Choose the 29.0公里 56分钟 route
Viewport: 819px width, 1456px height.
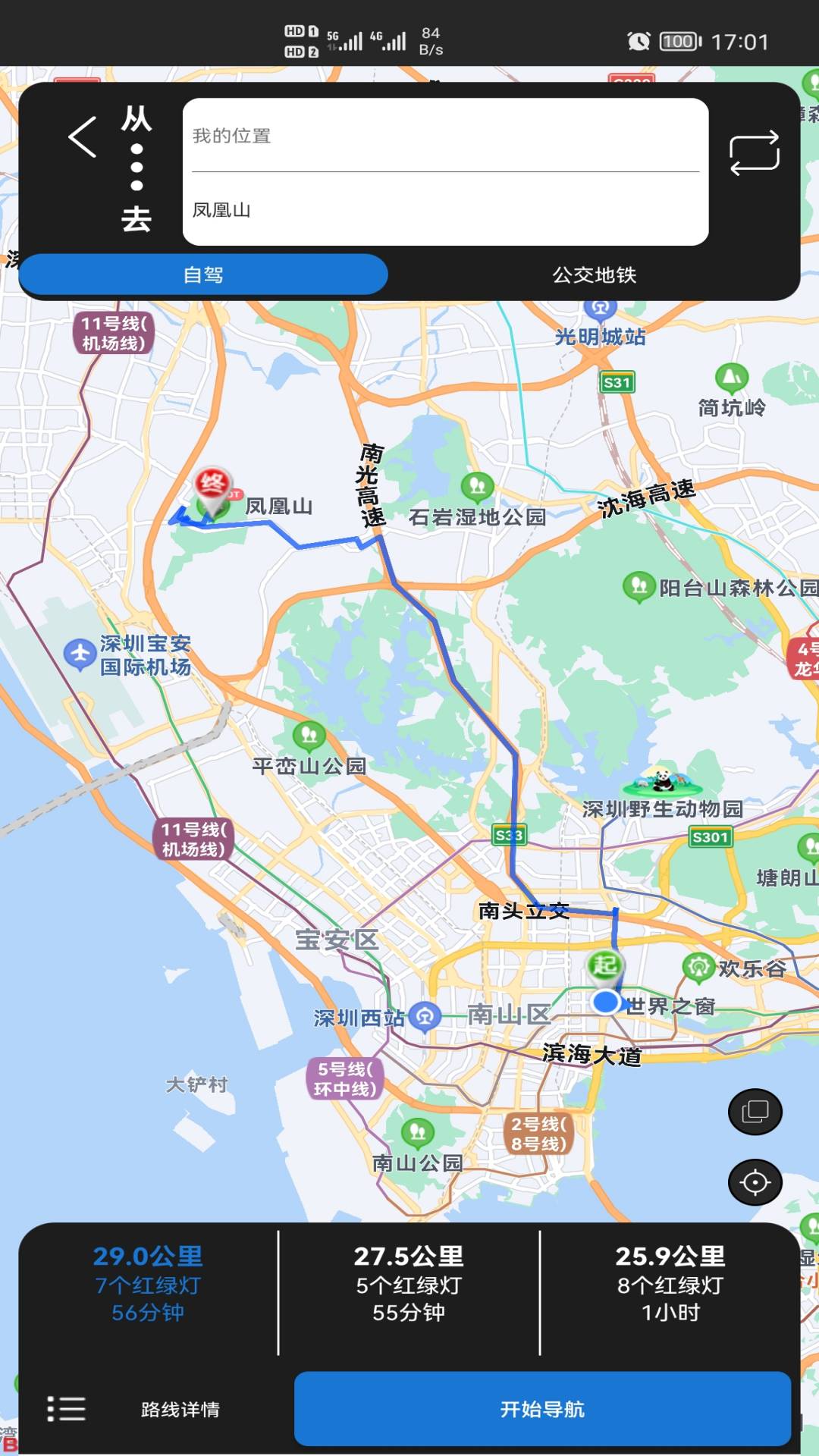[148, 1285]
